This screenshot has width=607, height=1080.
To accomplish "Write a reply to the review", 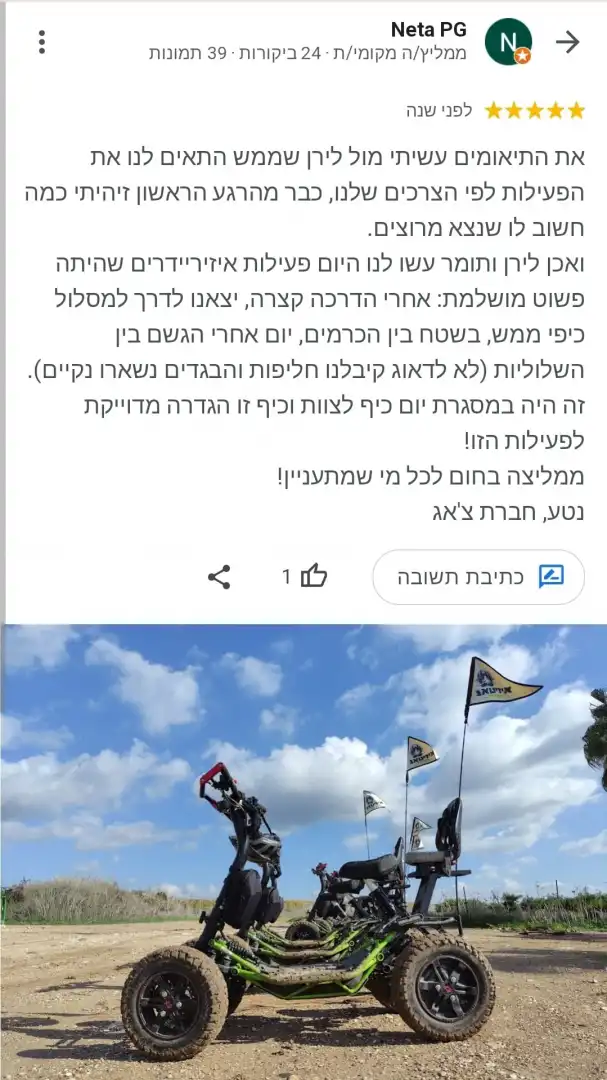I will [x=479, y=577].
